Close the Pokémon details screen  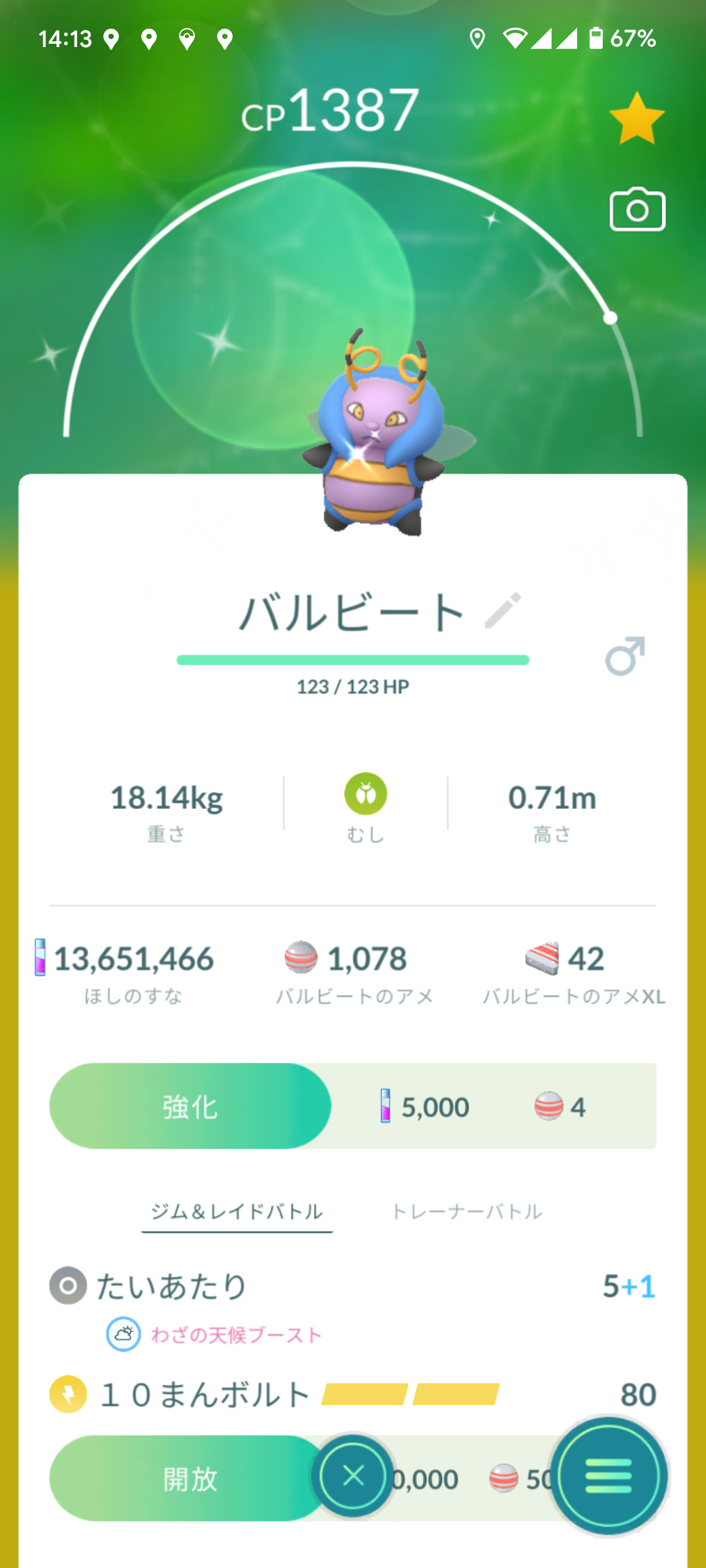point(353,1476)
